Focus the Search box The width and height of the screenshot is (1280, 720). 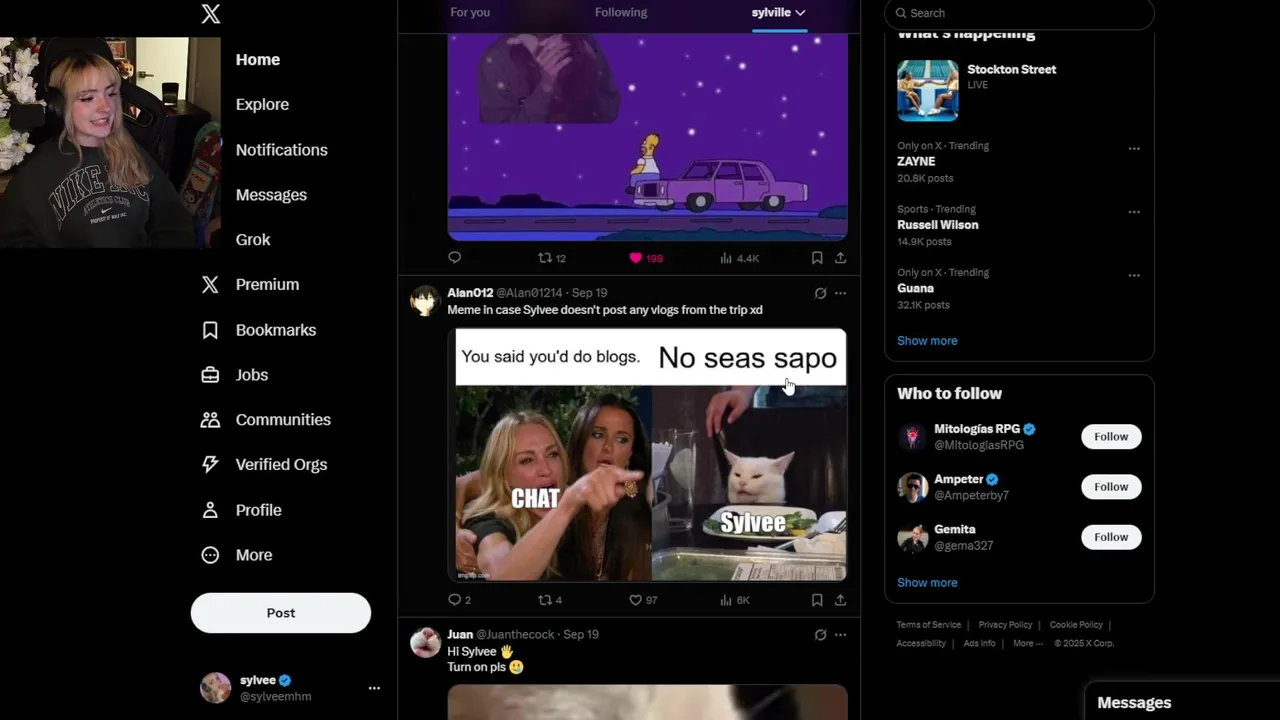tap(1020, 13)
